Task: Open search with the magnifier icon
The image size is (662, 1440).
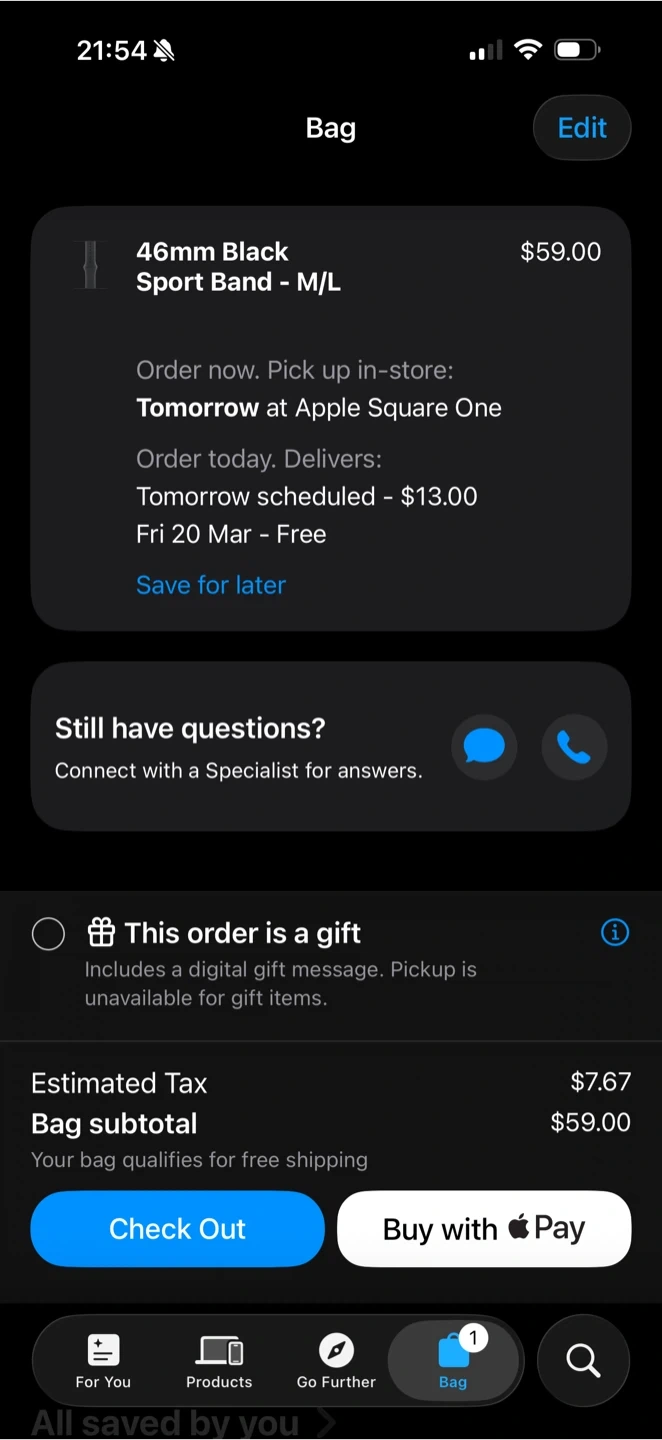Action: (x=583, y=1360)
